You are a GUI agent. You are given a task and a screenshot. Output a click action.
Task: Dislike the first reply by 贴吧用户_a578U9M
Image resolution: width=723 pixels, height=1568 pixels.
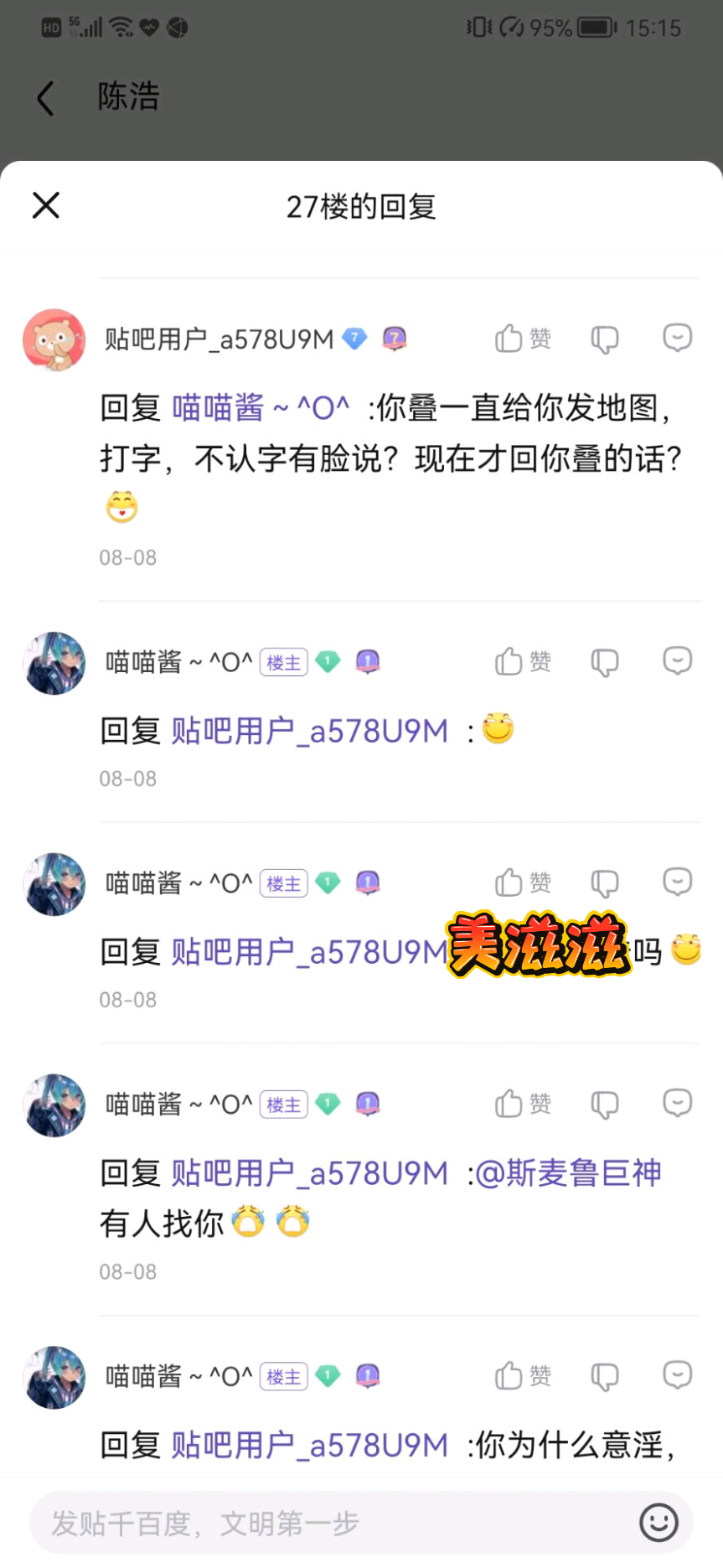[x=604, y=339]
